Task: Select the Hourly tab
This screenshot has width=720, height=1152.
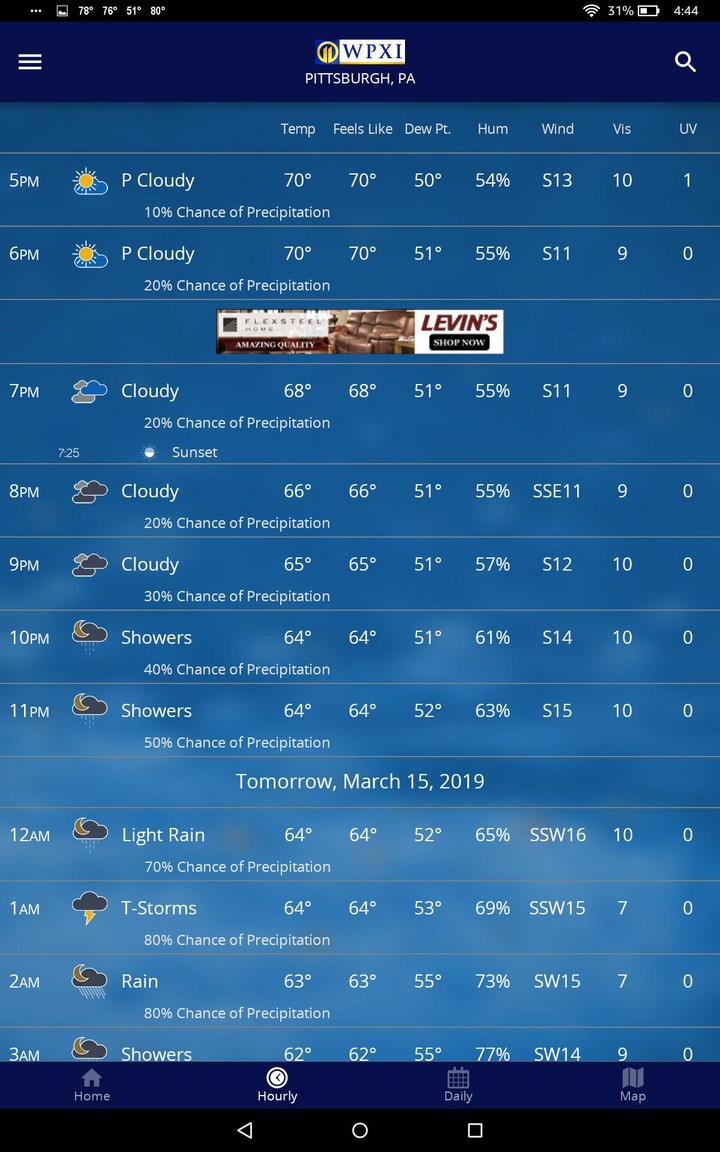Action: [277, 1085]
